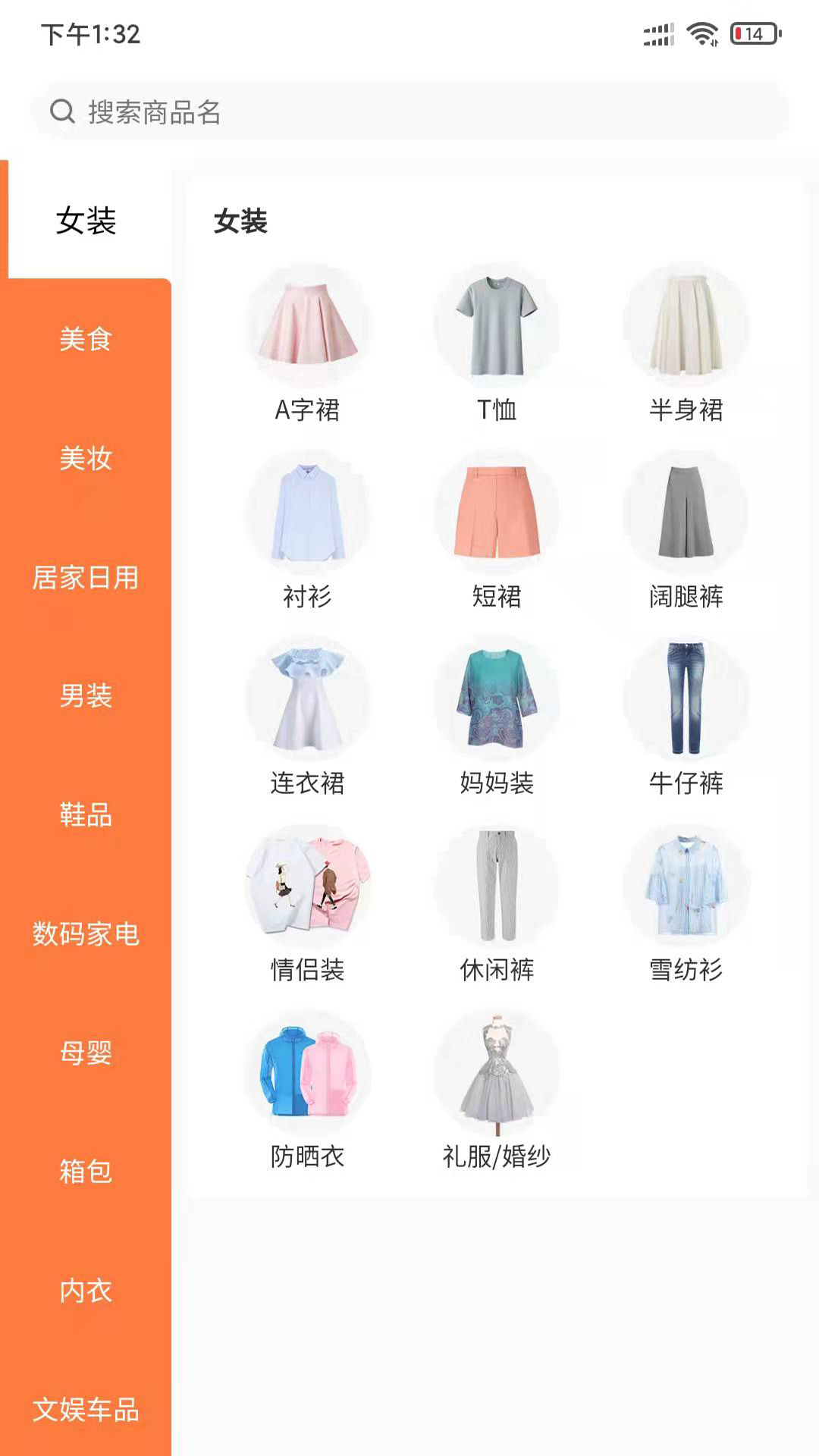The image size is (819, 1456).
Task: Open the 半身裙 subcategory
Action: click(686, 345)
